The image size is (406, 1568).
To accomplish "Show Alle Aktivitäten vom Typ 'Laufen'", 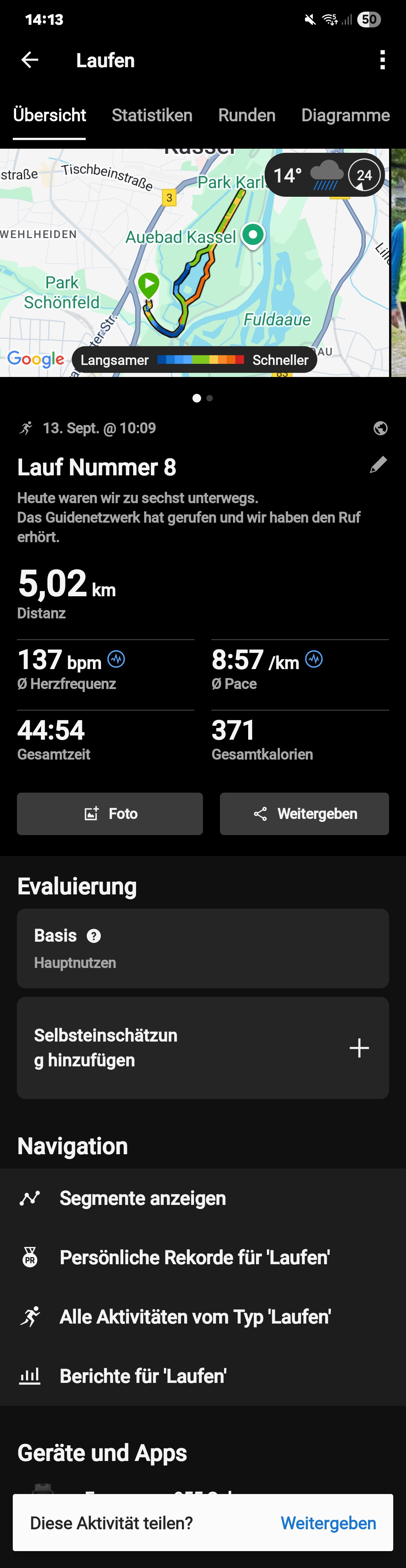I will [x=195, y=1316].
